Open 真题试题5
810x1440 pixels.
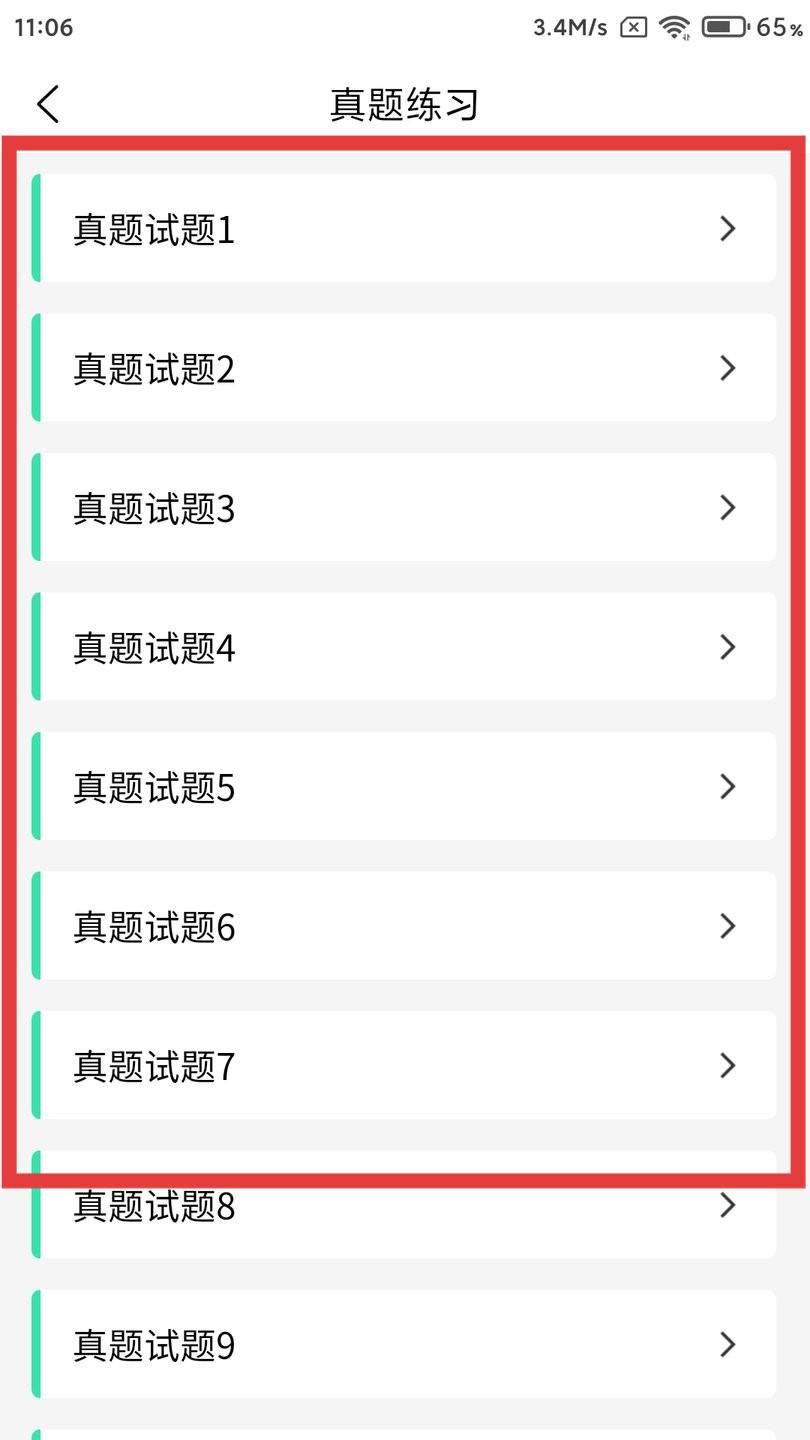point(404,786)
